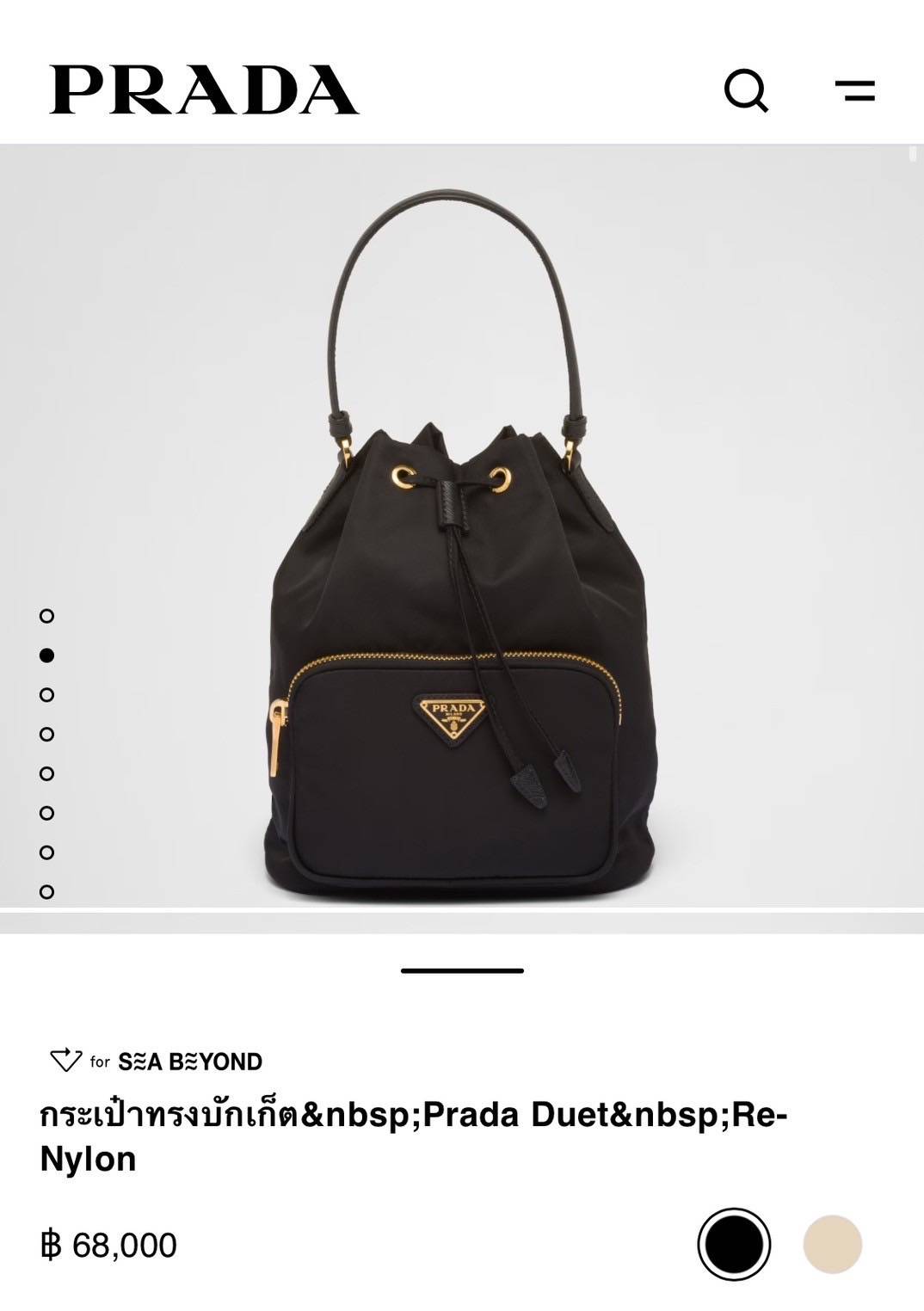
Task: Open the hamburger navigation menu
Action: pyautogui.click(x=853, y=89)
